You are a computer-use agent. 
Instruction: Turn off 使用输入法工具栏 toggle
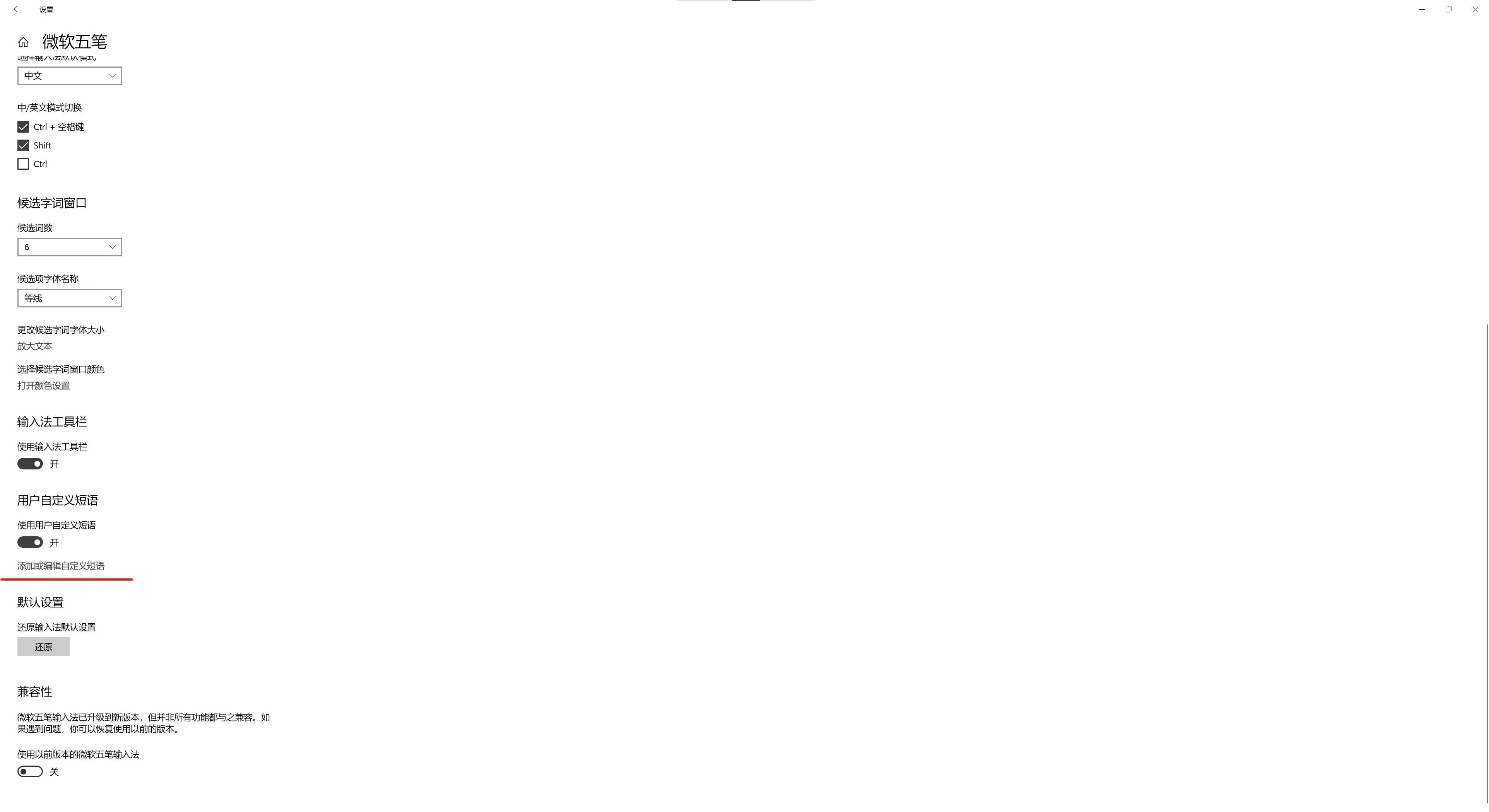(x=30, y=464)
